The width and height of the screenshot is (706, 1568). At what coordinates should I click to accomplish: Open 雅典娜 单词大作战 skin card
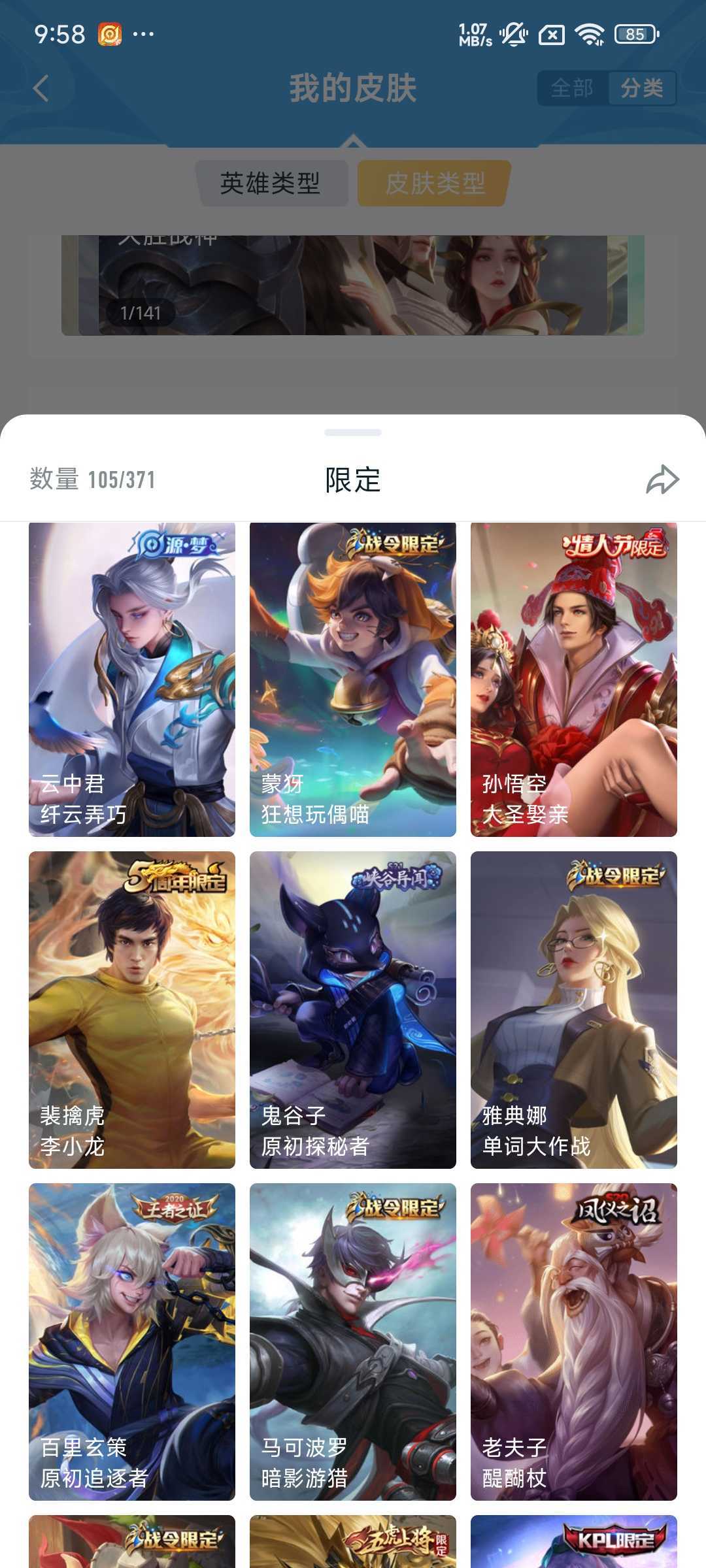tap(573, 1009)
